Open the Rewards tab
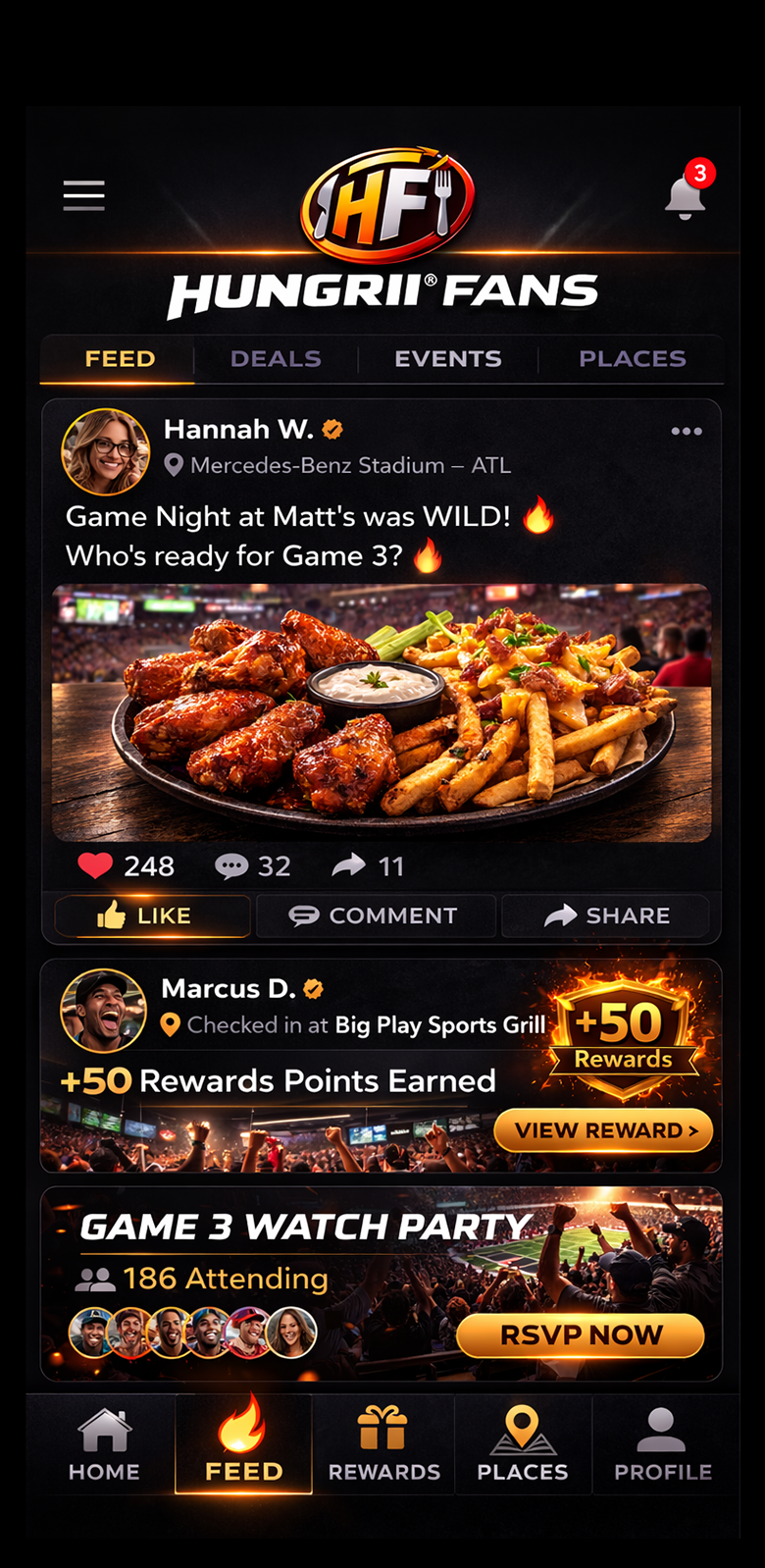Image resolution: width=765 pixels, height=1568 pixels. pyautogui.click(x=383, y=1444)
